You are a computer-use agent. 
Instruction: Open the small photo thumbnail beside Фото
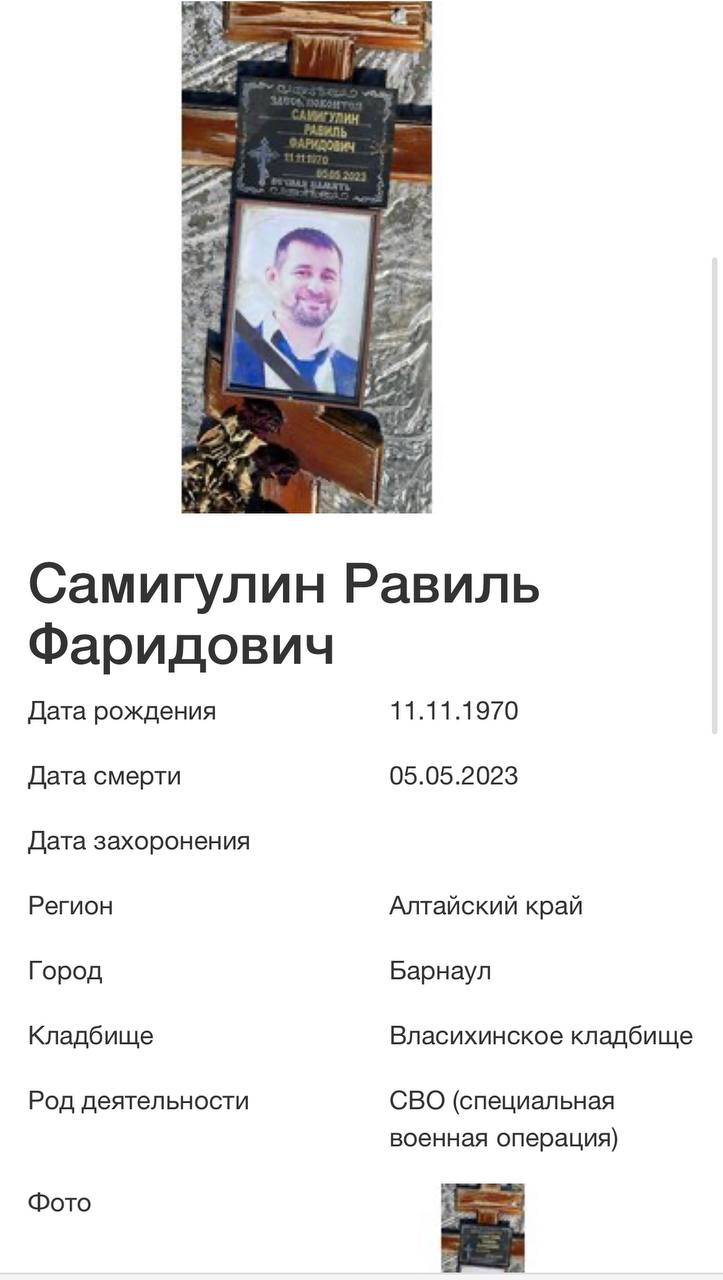(x=482, y=1227)
